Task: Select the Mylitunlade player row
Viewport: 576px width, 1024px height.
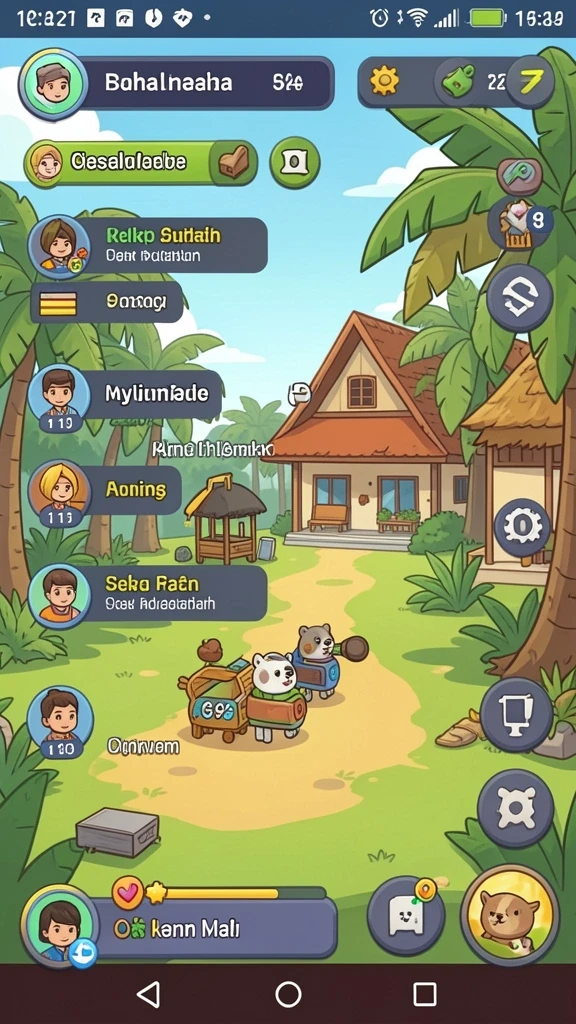Action: [x=125, y=396]
